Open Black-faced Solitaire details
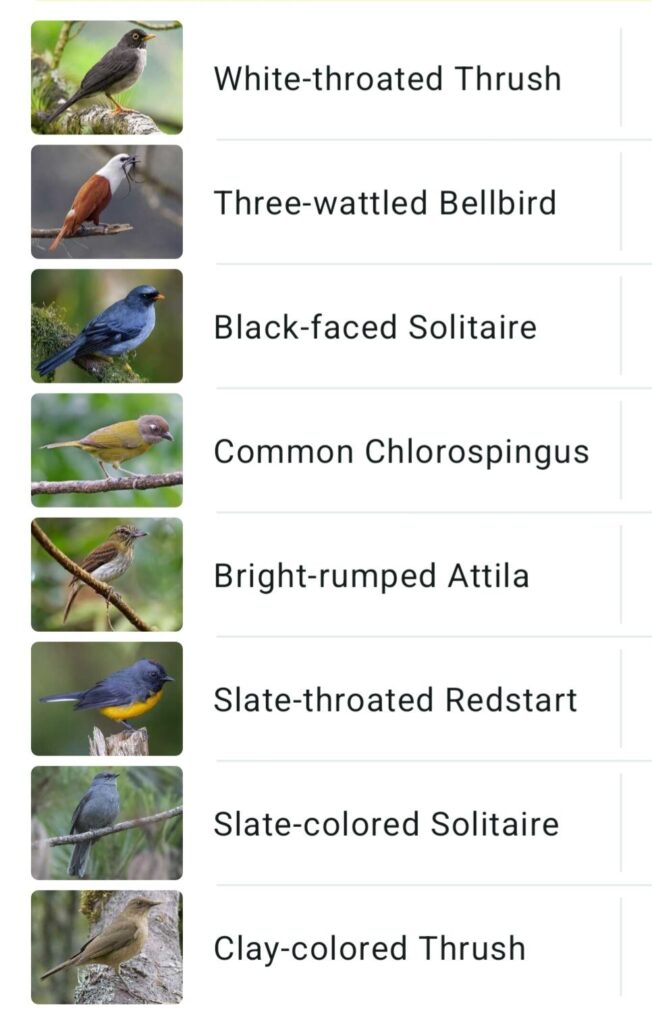 (x=375, y=327)
